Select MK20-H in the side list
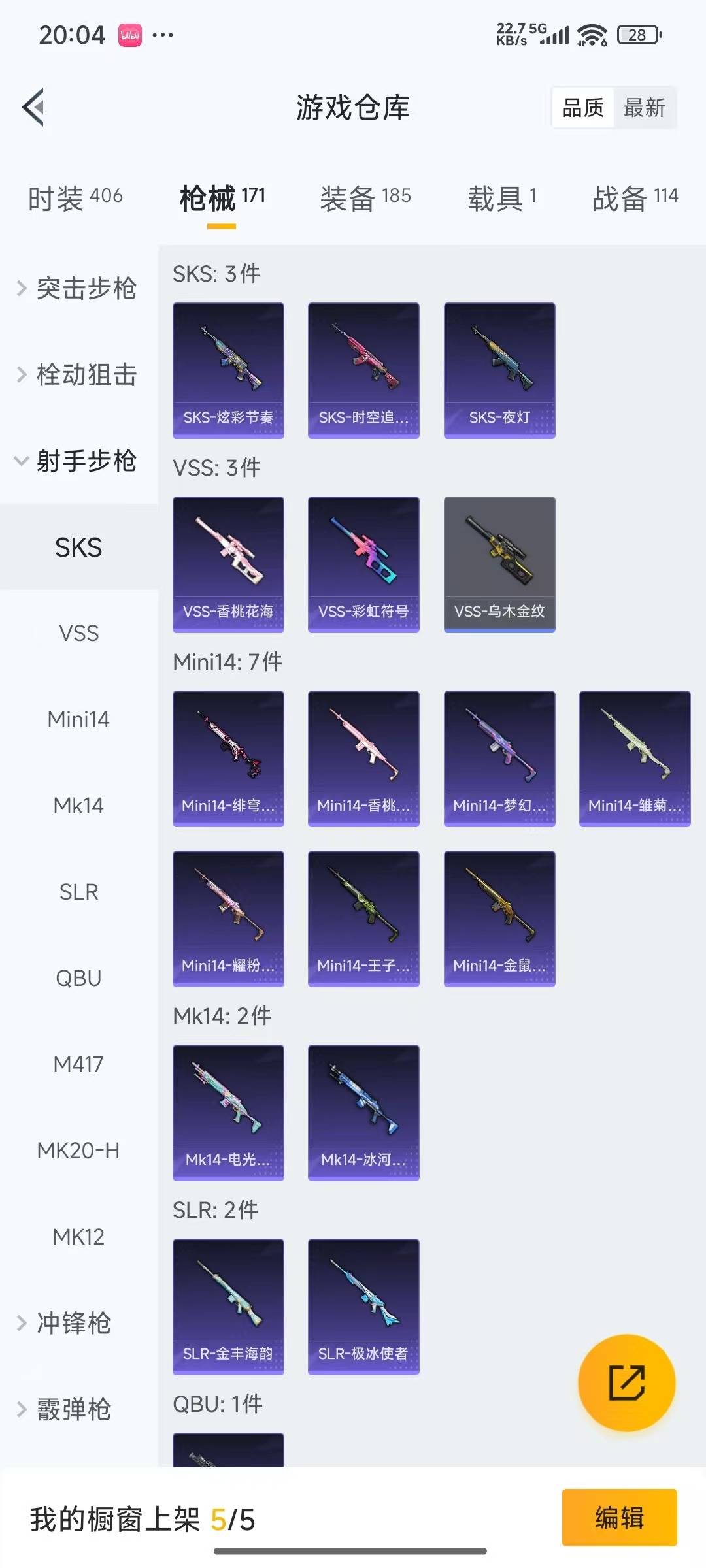Screen dimensions: 706x1568 click(78, 1151)
